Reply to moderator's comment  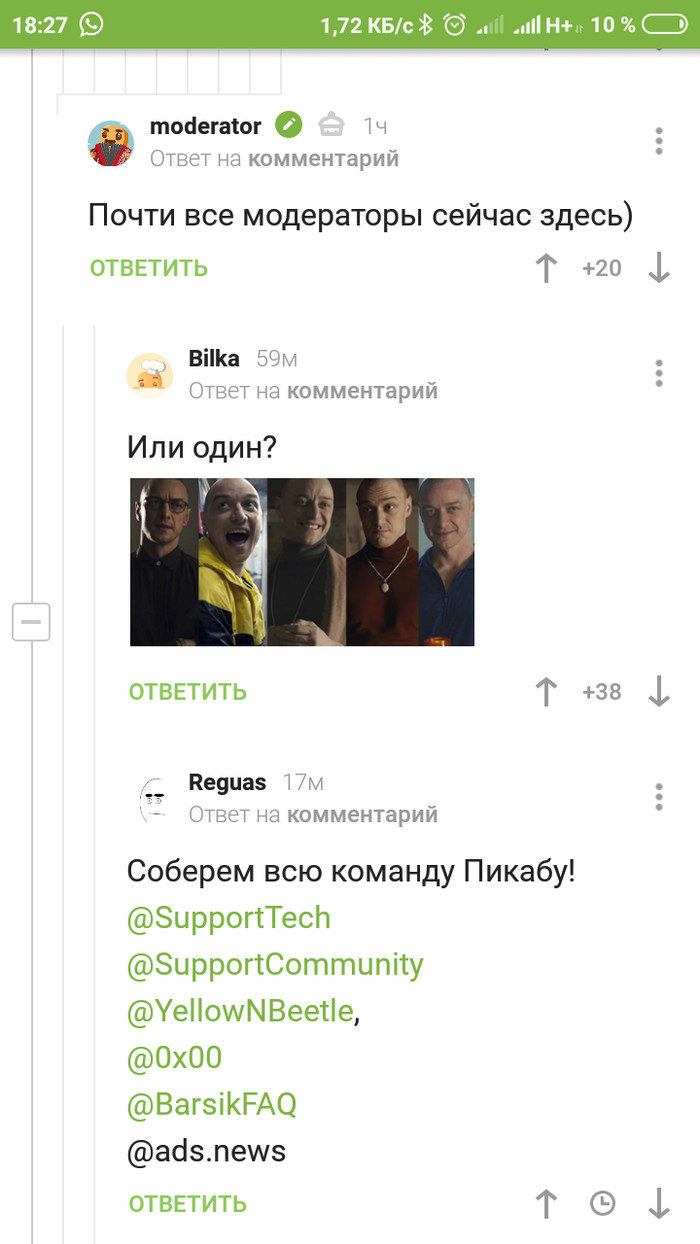coord(148,268)
